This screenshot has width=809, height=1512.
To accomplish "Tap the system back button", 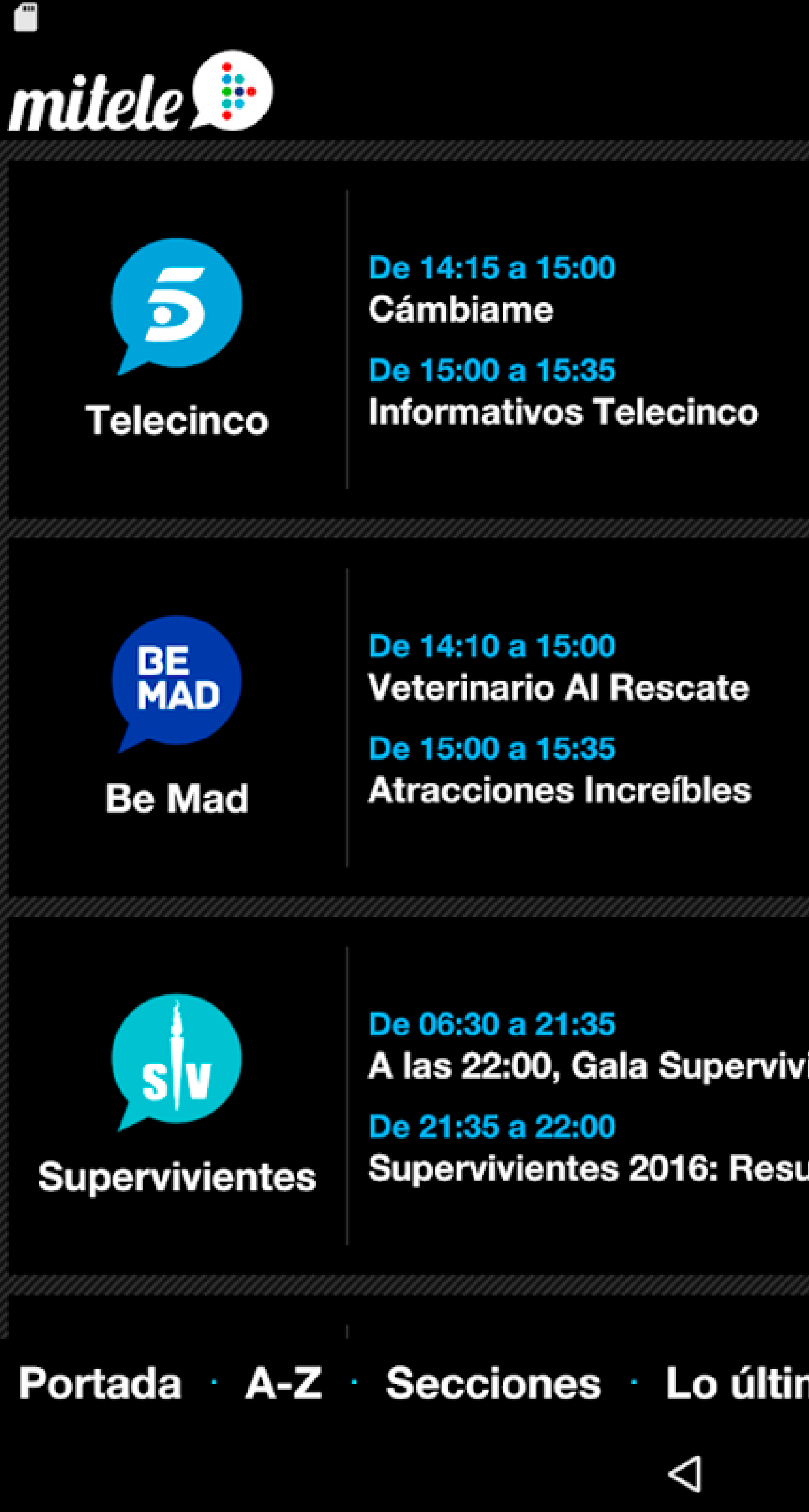I will [x=685, y=1474].
